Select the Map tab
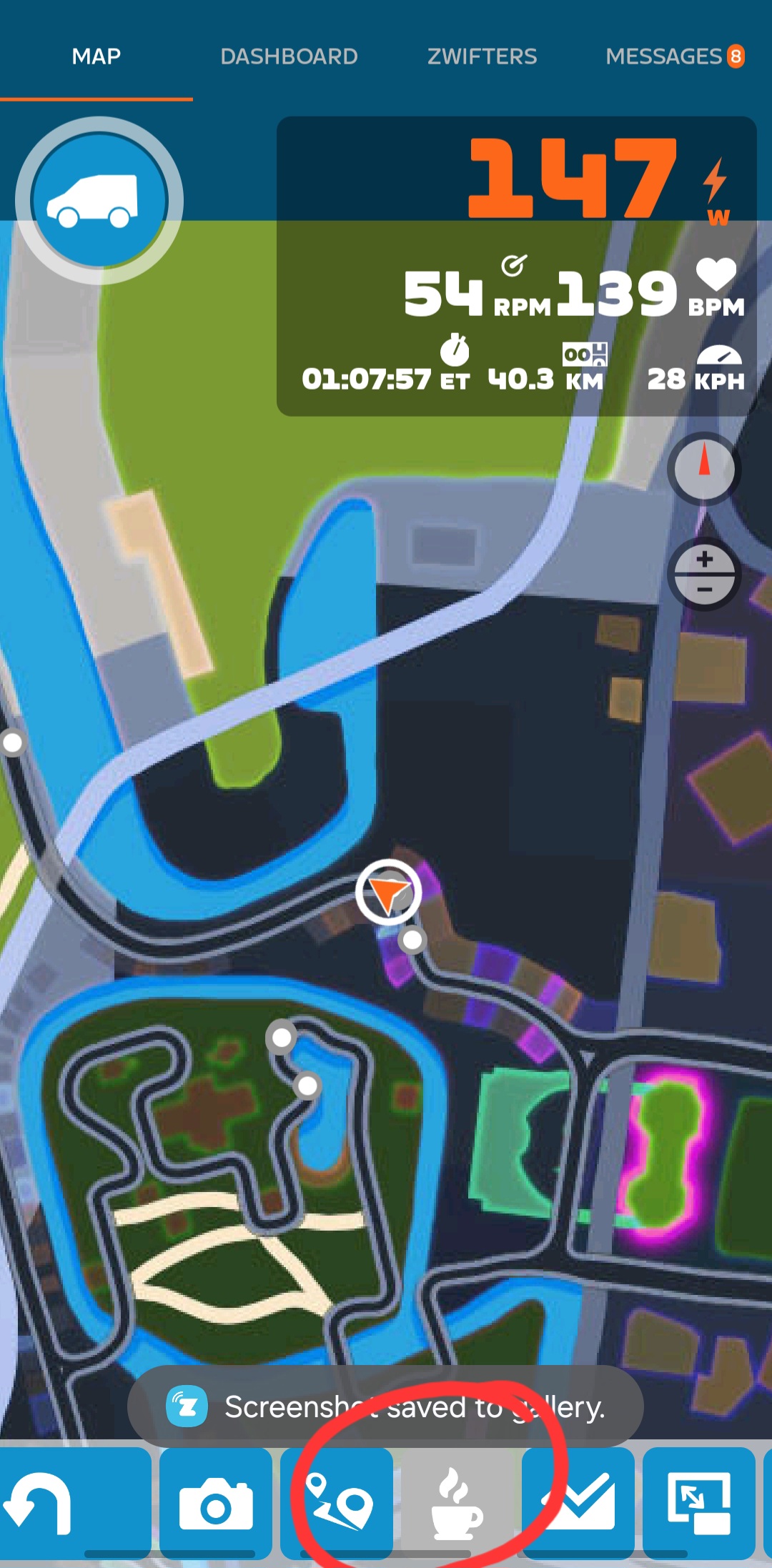Viewport: 772px width, 1568px height. (x=96, y=56)
